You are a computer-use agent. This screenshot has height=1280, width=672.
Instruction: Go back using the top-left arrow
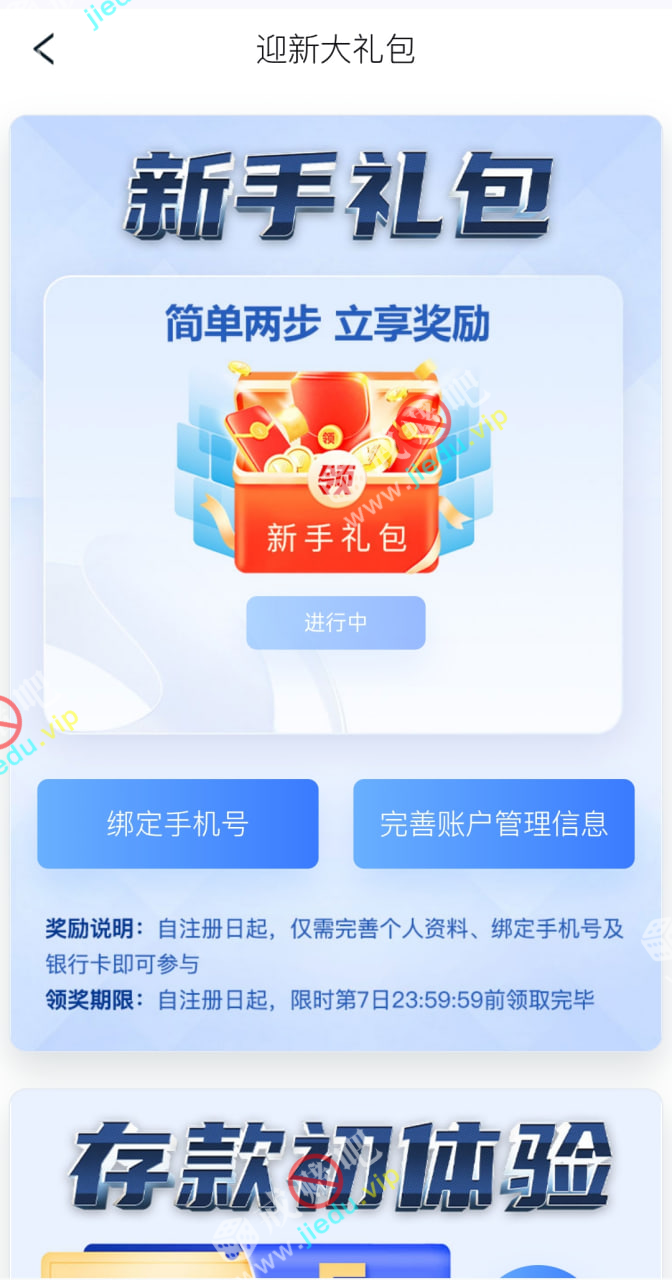pos(44,49)
